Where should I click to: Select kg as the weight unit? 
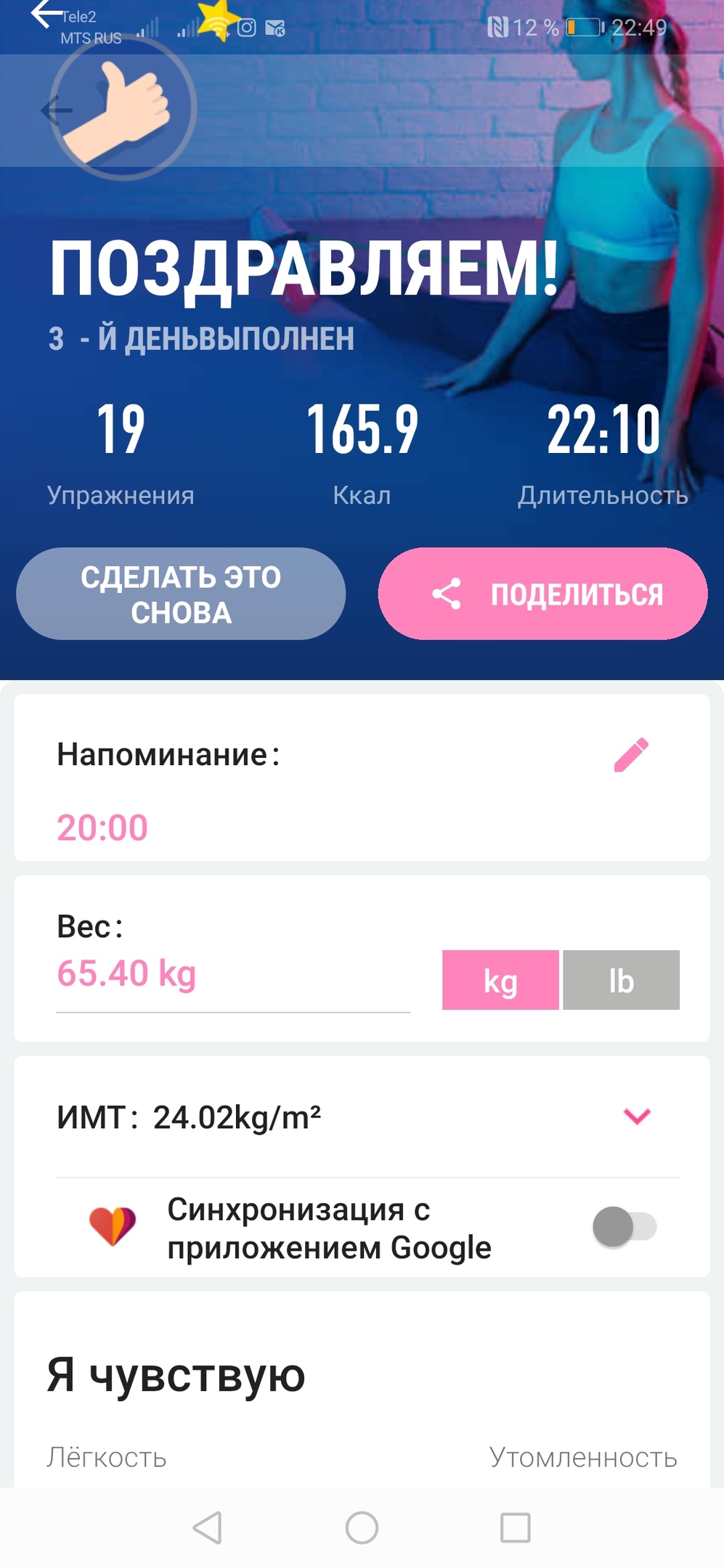pyautogui.click(x=500, y=980)
